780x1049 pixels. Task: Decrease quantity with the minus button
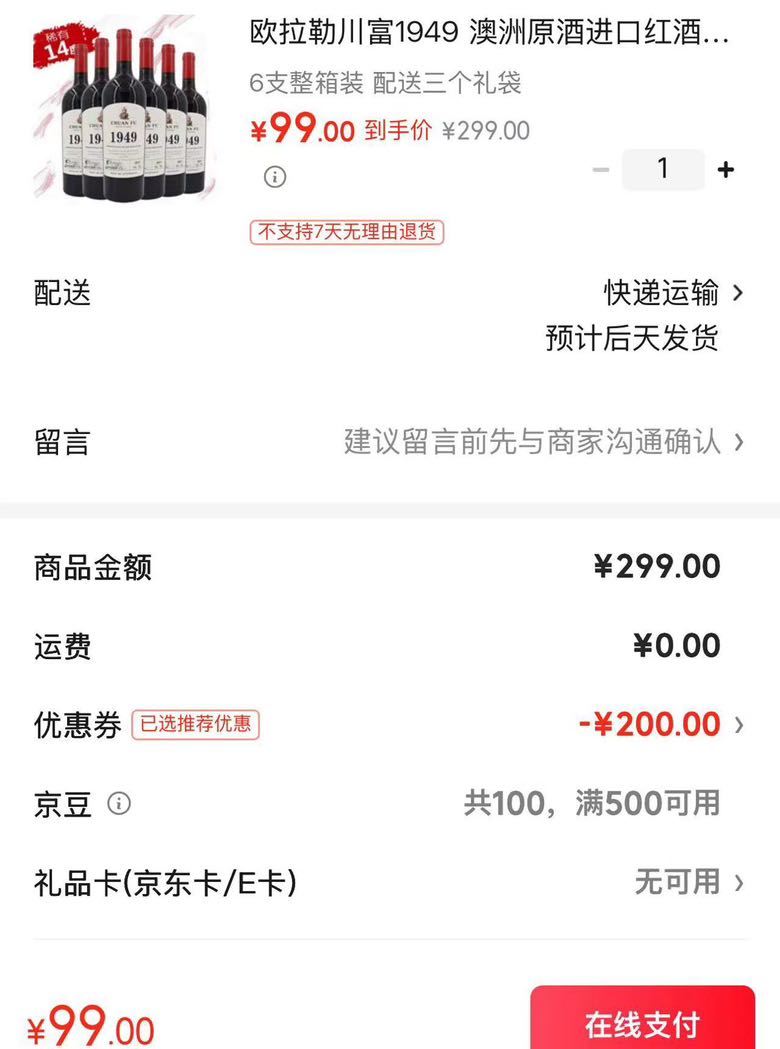click(x=601, y=170)
